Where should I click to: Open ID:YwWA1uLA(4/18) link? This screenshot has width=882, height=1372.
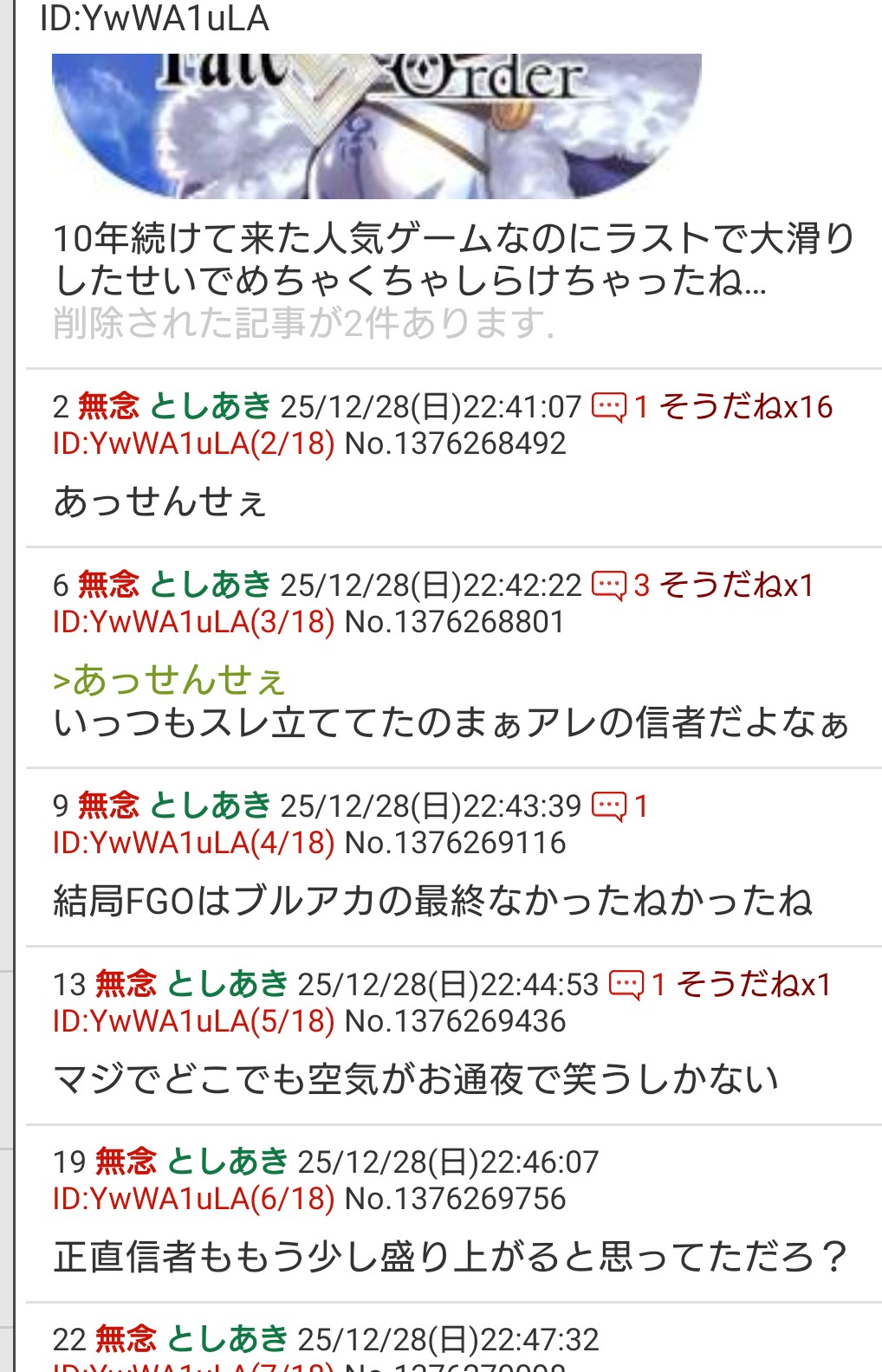(193, 843)
